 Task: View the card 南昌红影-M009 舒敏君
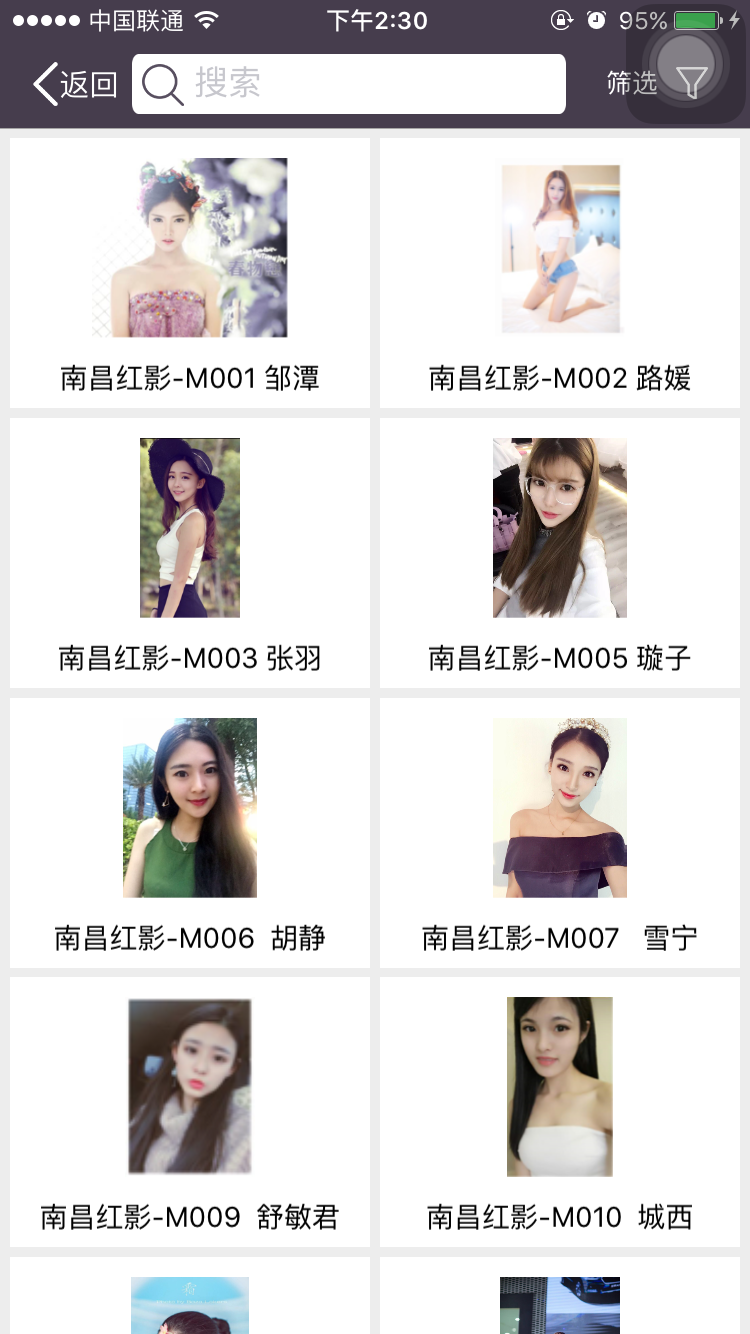click(190, 1112)
